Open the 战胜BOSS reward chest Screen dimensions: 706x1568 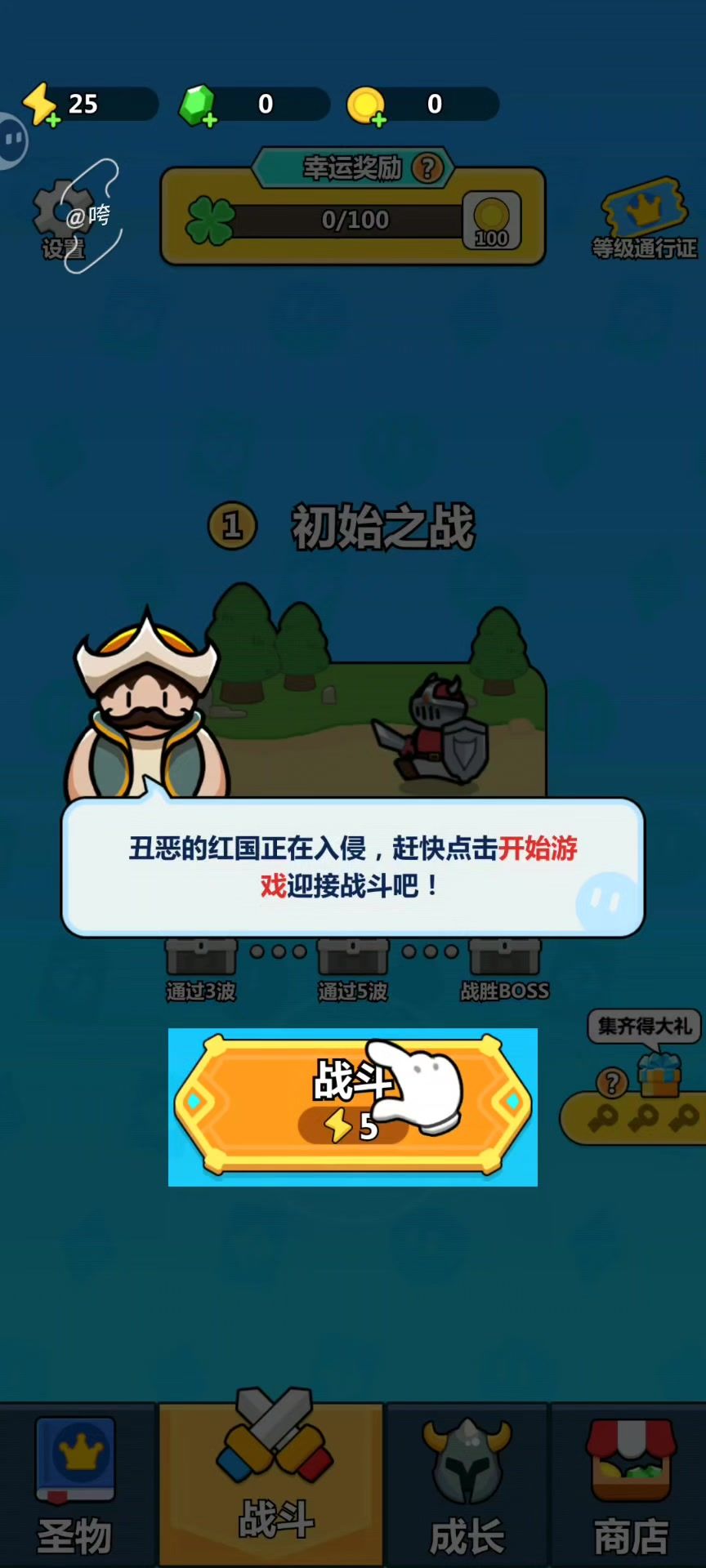point(504,957)
